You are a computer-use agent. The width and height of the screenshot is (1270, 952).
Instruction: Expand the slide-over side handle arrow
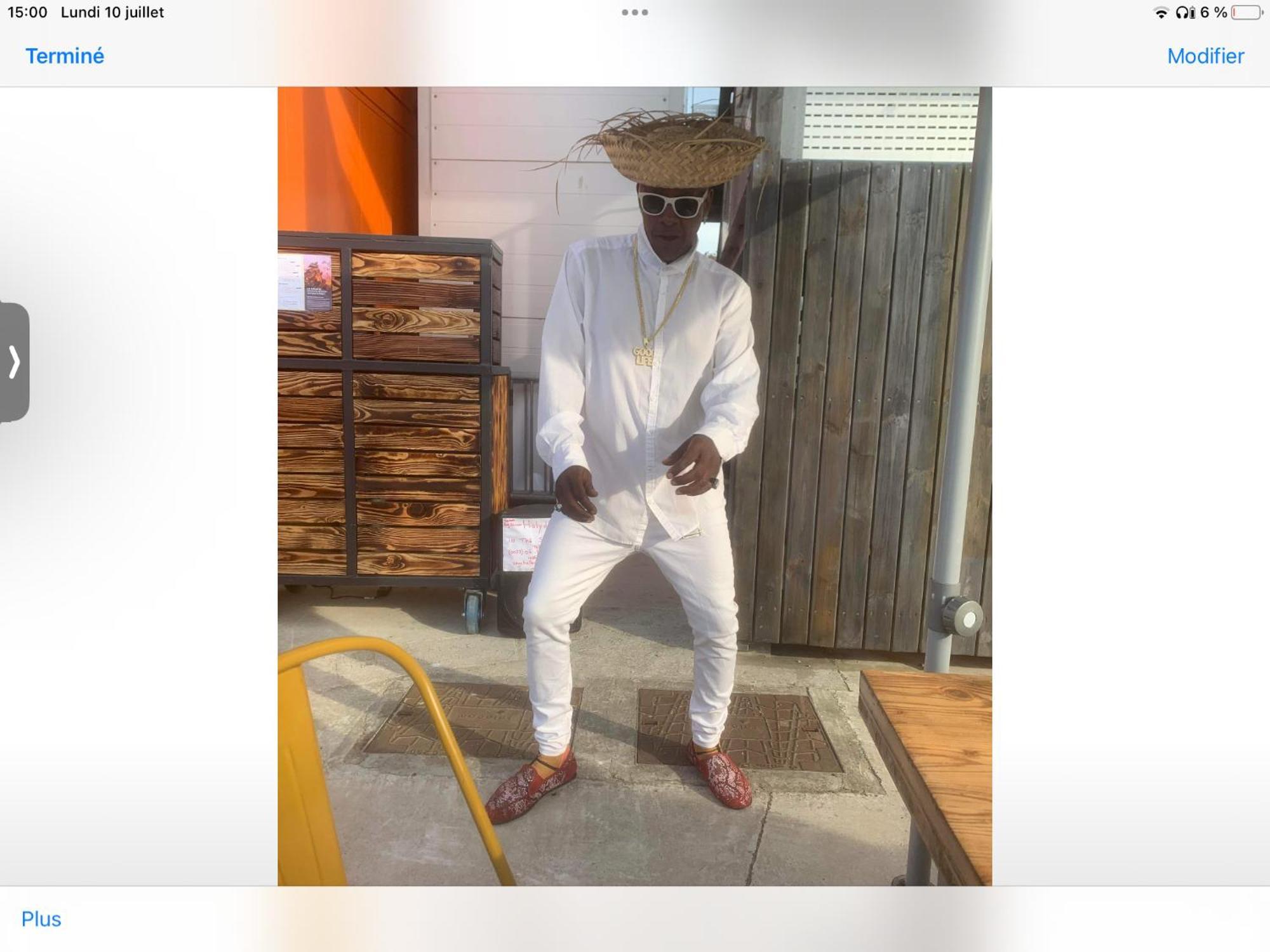pos(14,362)
